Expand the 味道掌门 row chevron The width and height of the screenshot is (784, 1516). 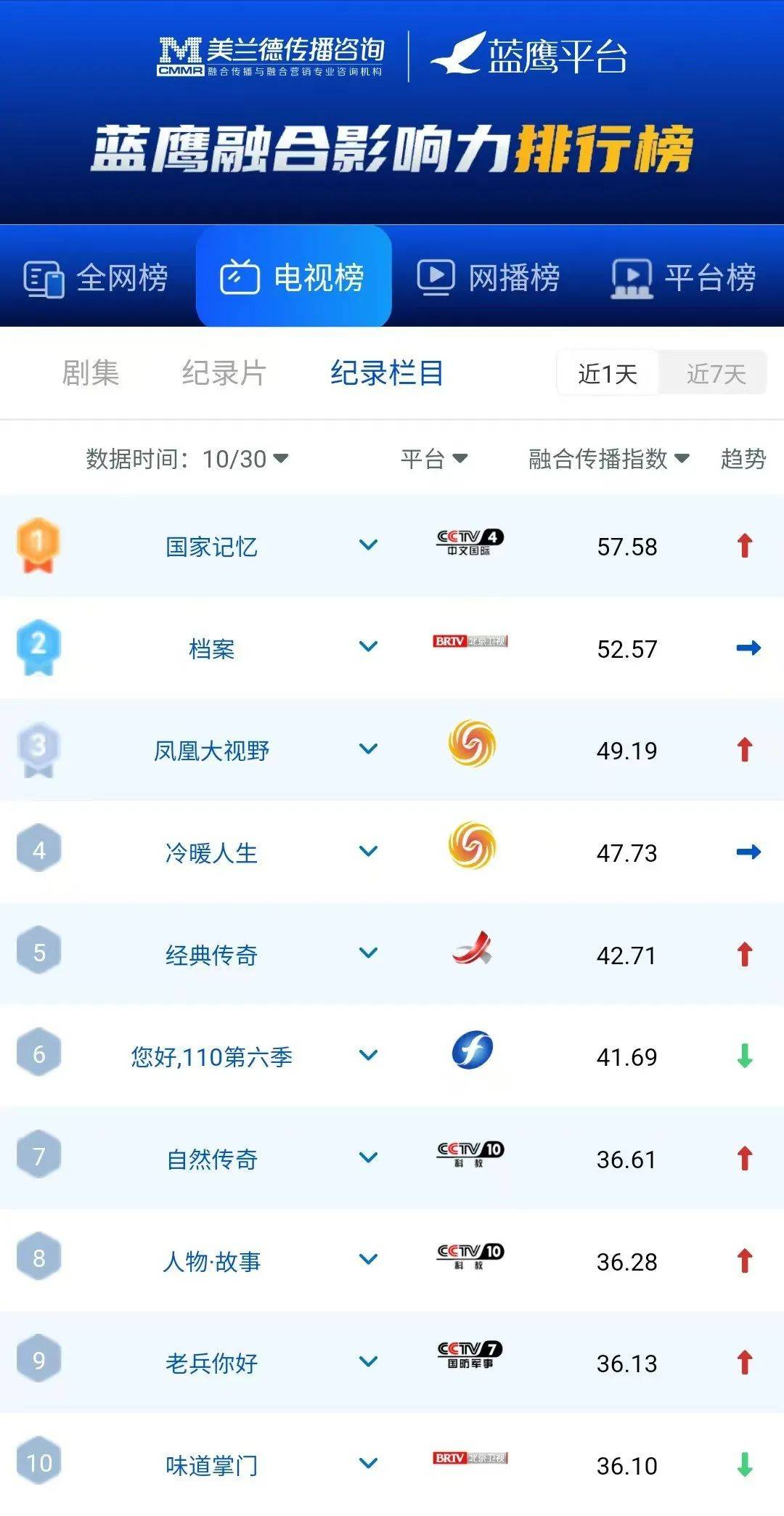point(369,1464)
